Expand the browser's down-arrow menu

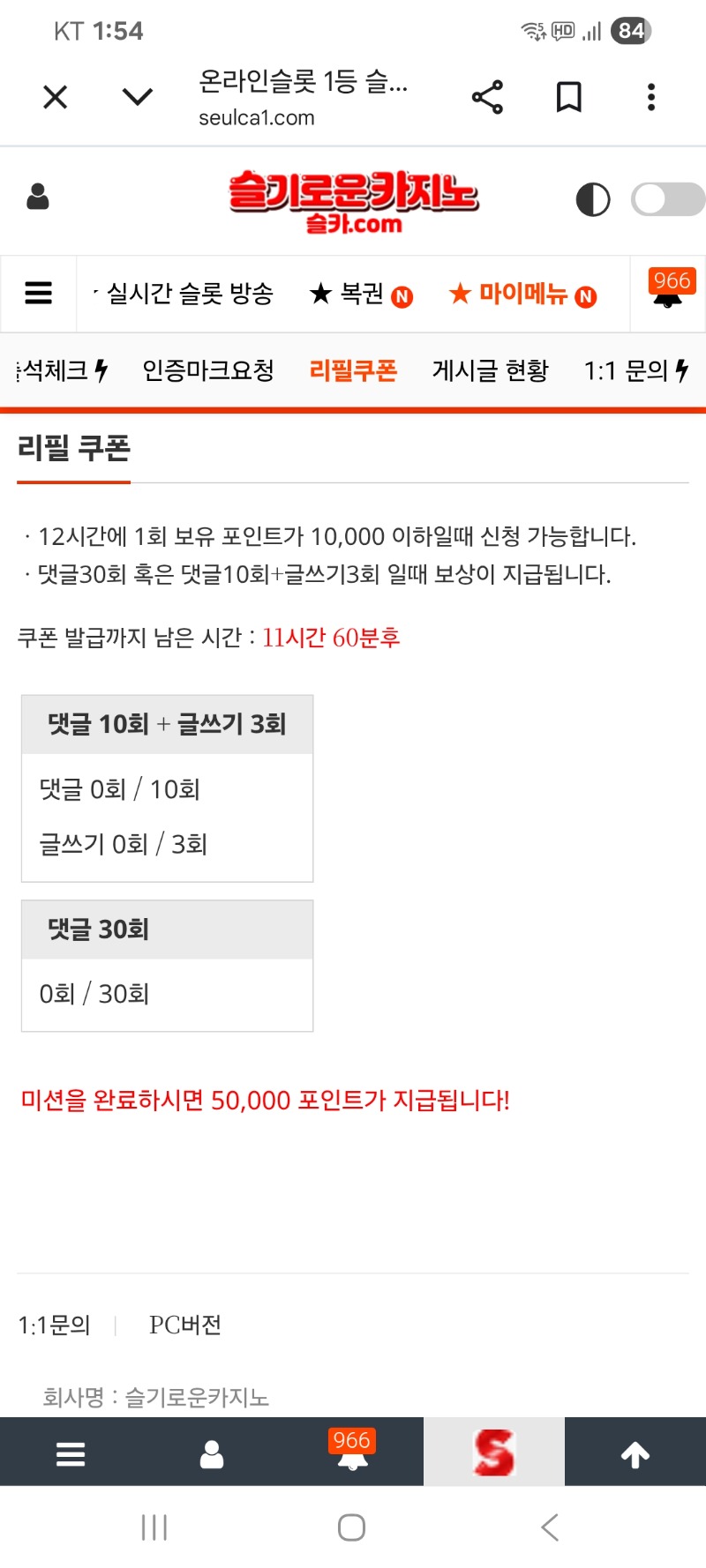138,97
